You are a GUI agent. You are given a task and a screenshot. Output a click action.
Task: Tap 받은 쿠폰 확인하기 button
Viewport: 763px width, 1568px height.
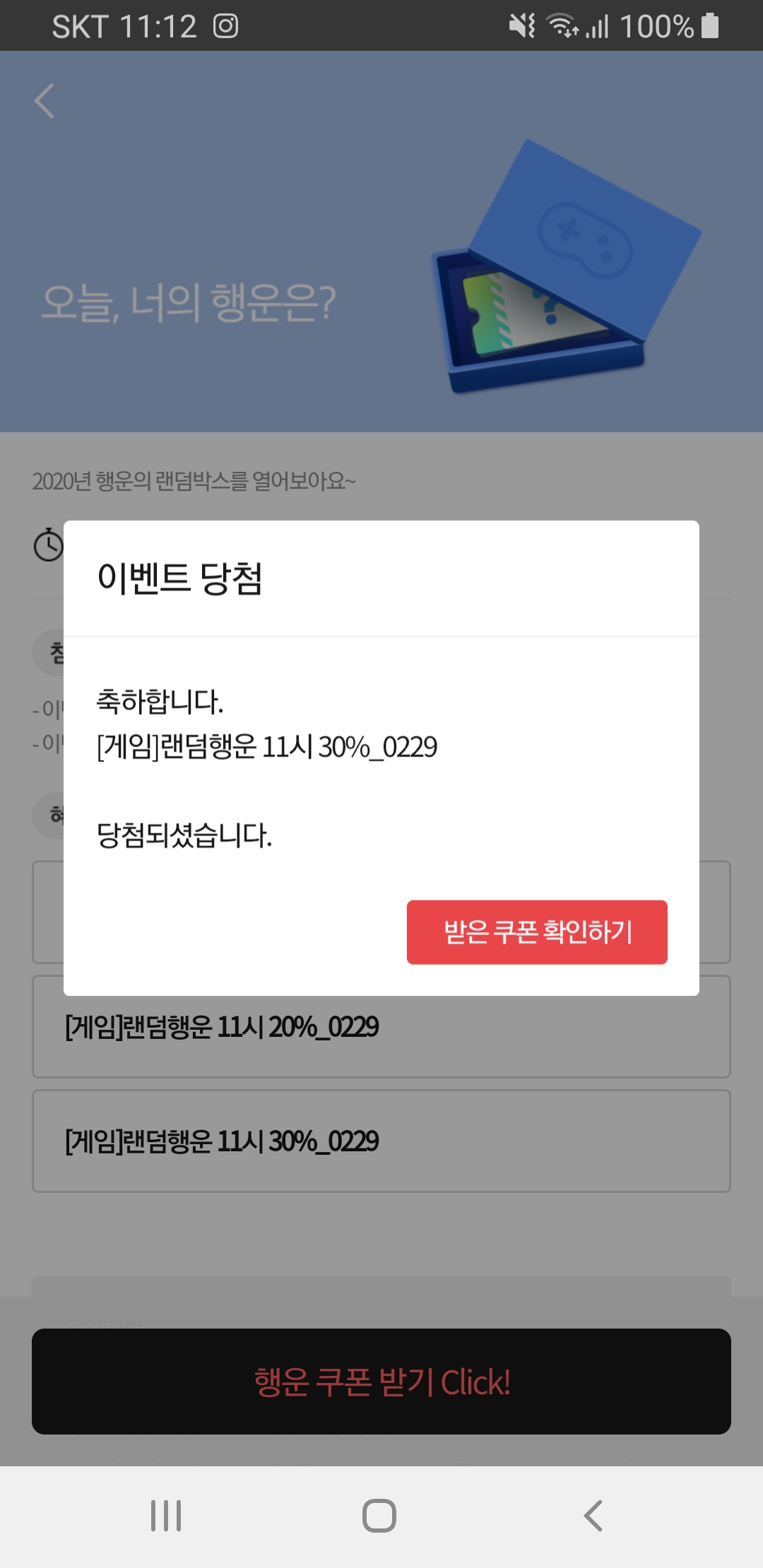click(x=537, y=932)
